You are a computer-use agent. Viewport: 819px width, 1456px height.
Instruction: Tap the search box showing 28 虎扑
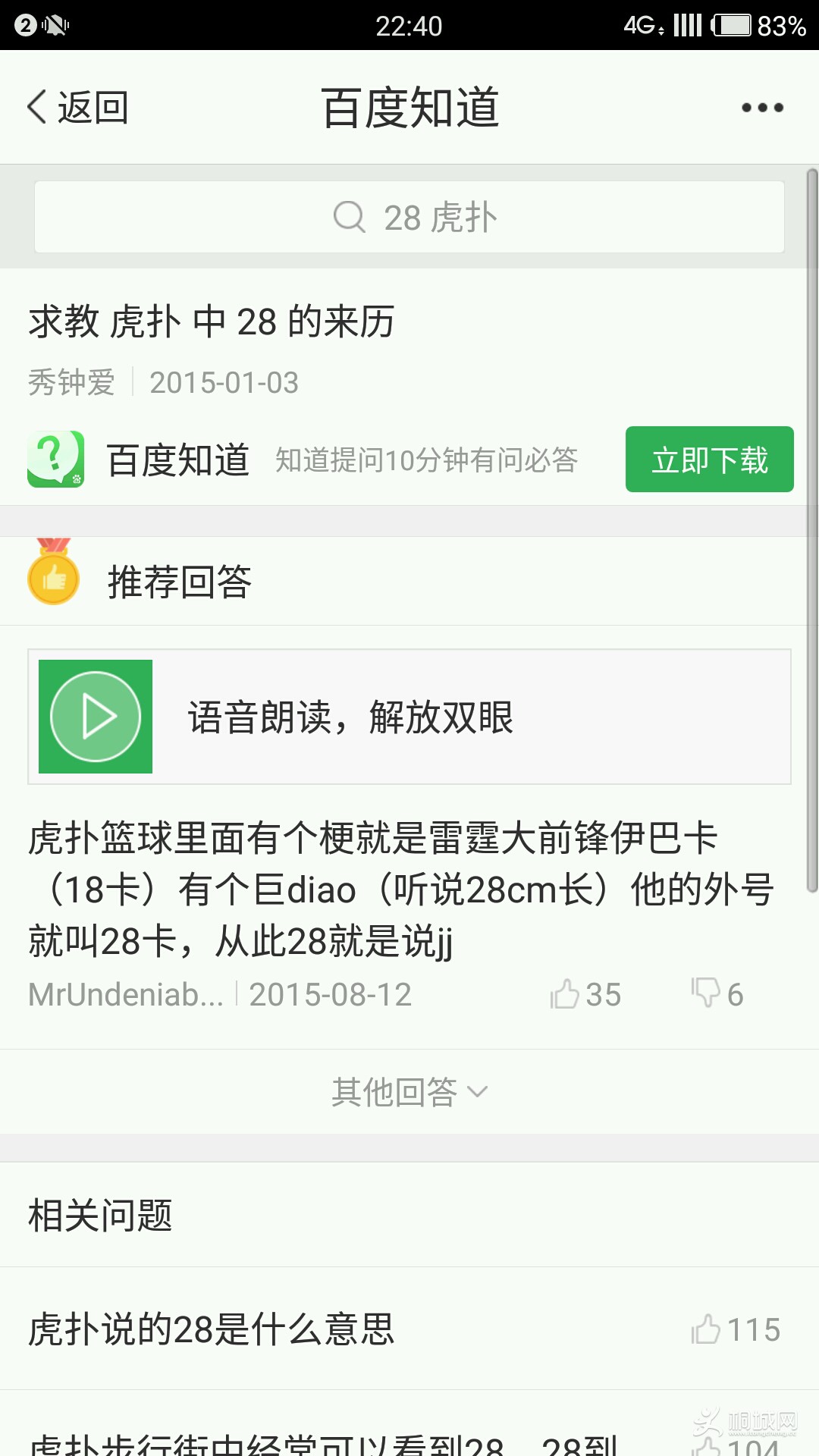click(x=409, y=218)
